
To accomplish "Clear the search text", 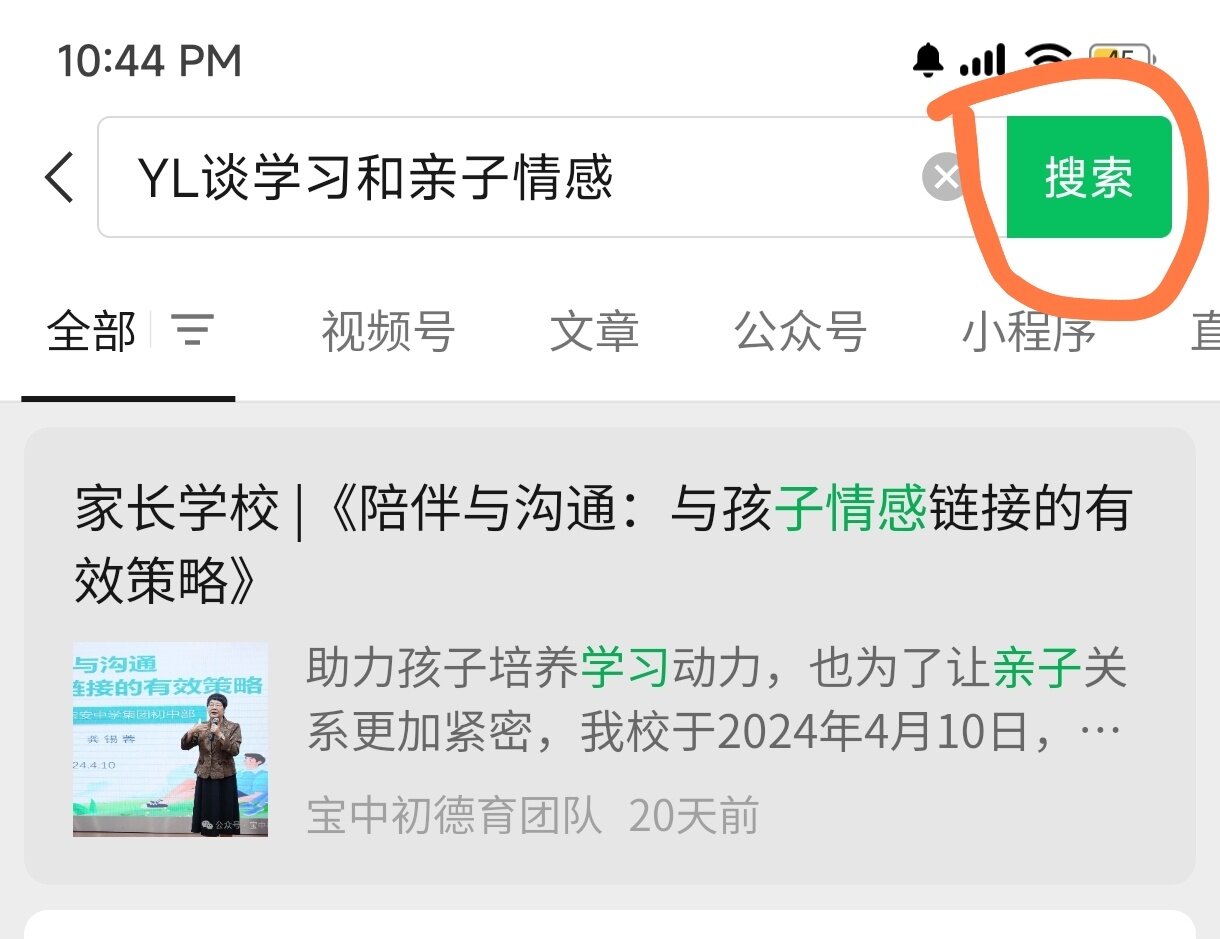I will coord(944,178).
